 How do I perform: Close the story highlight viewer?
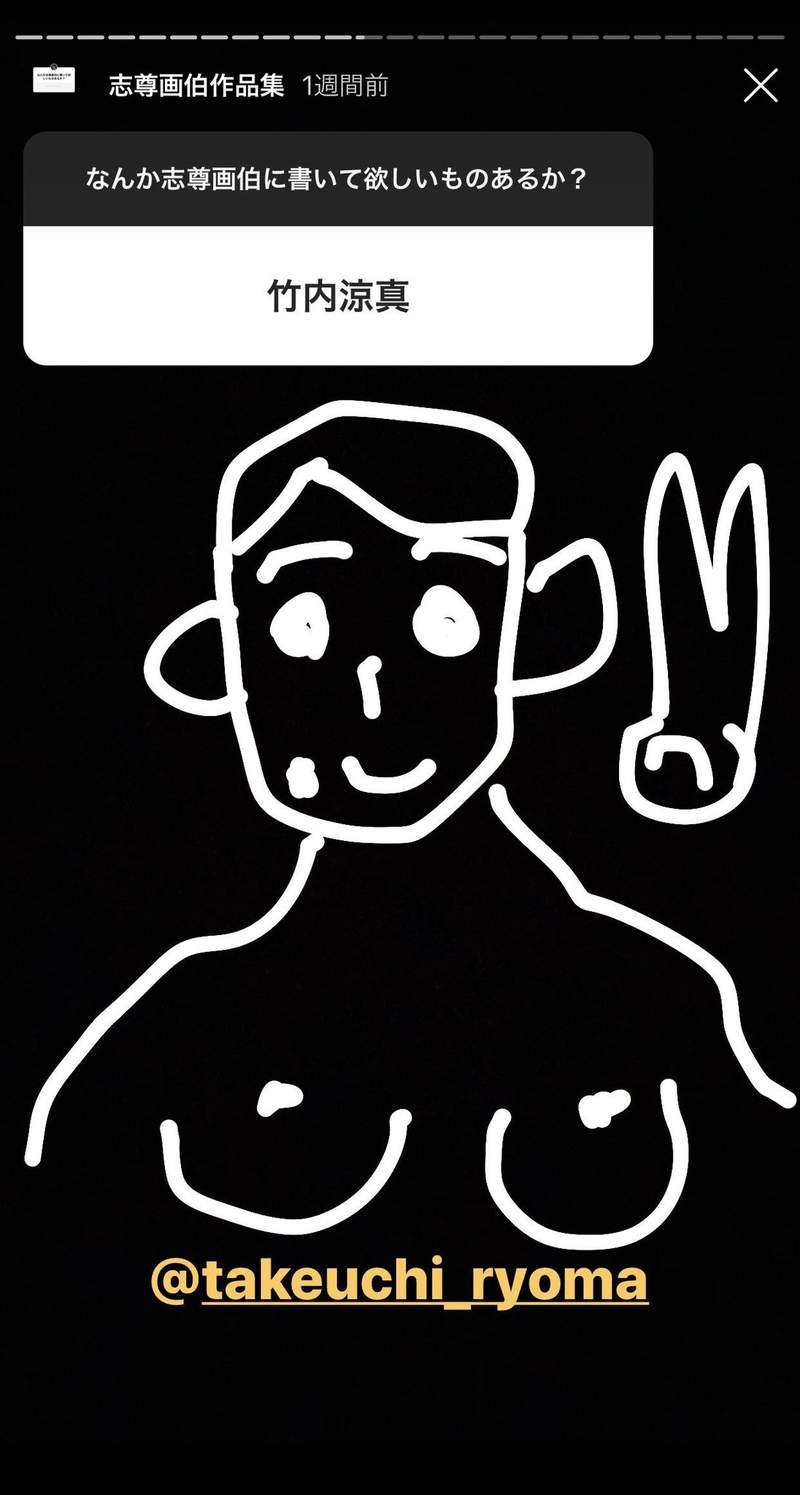(760, 86)
